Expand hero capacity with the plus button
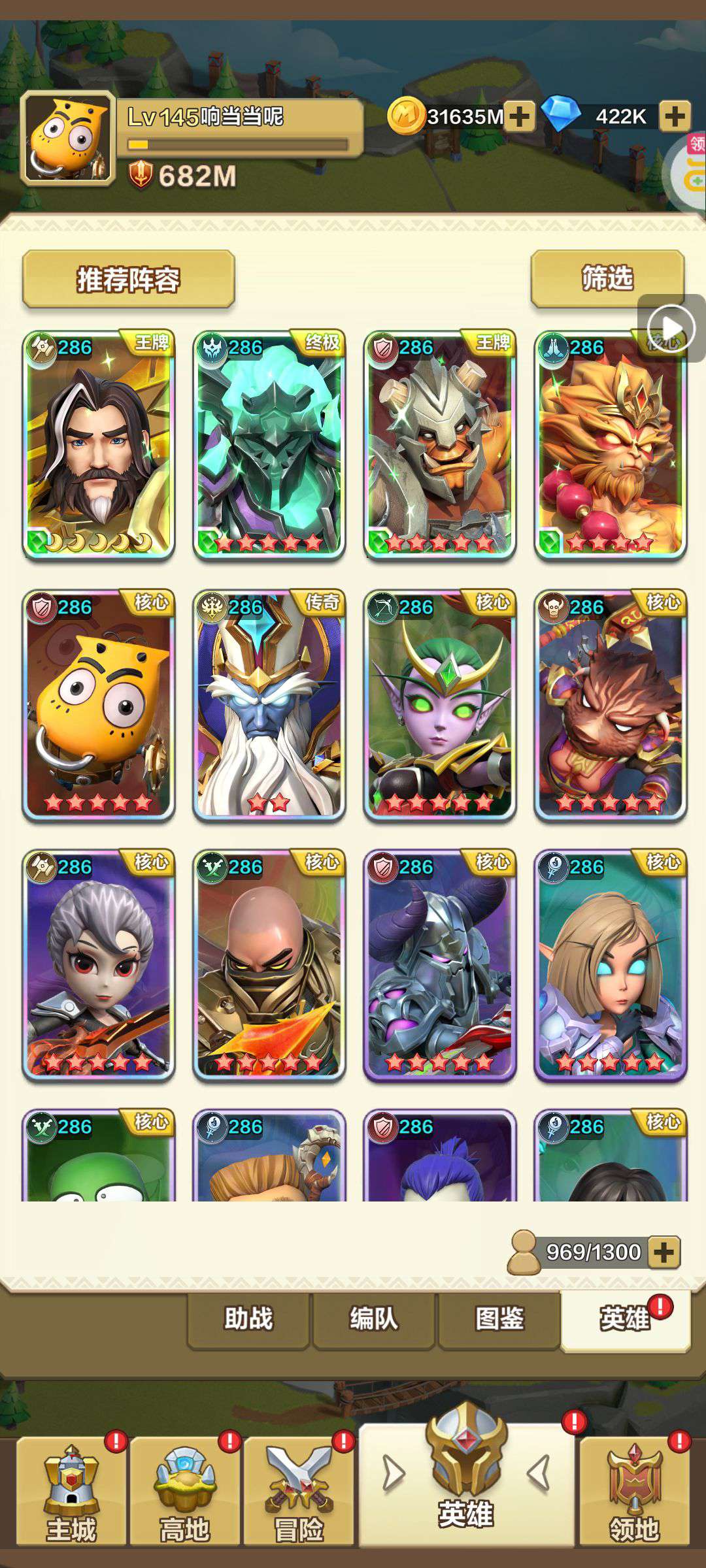This screenshot has width=706, height=1568. point(664,1252)
